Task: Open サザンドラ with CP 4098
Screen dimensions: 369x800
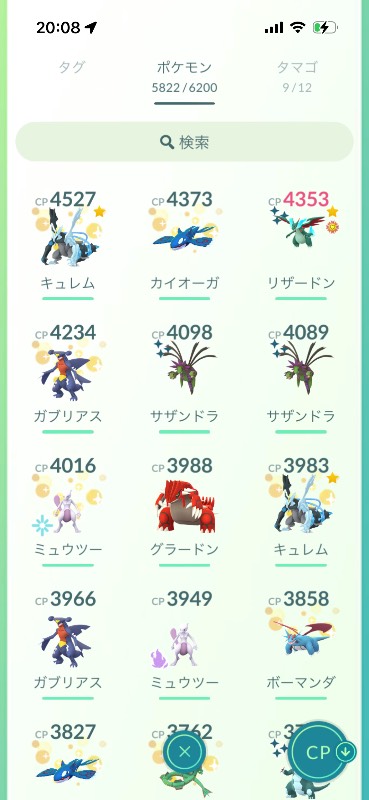Action: 184,378
